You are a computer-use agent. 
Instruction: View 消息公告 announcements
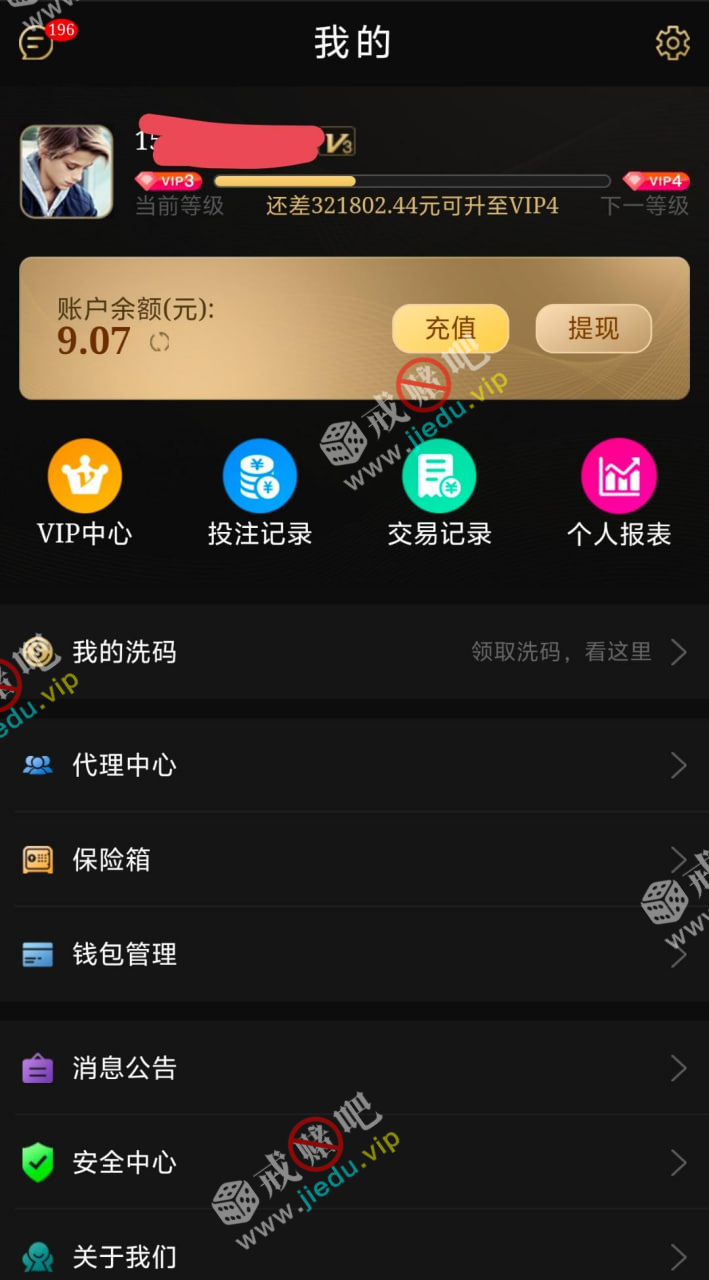(x=354, y=1068)
